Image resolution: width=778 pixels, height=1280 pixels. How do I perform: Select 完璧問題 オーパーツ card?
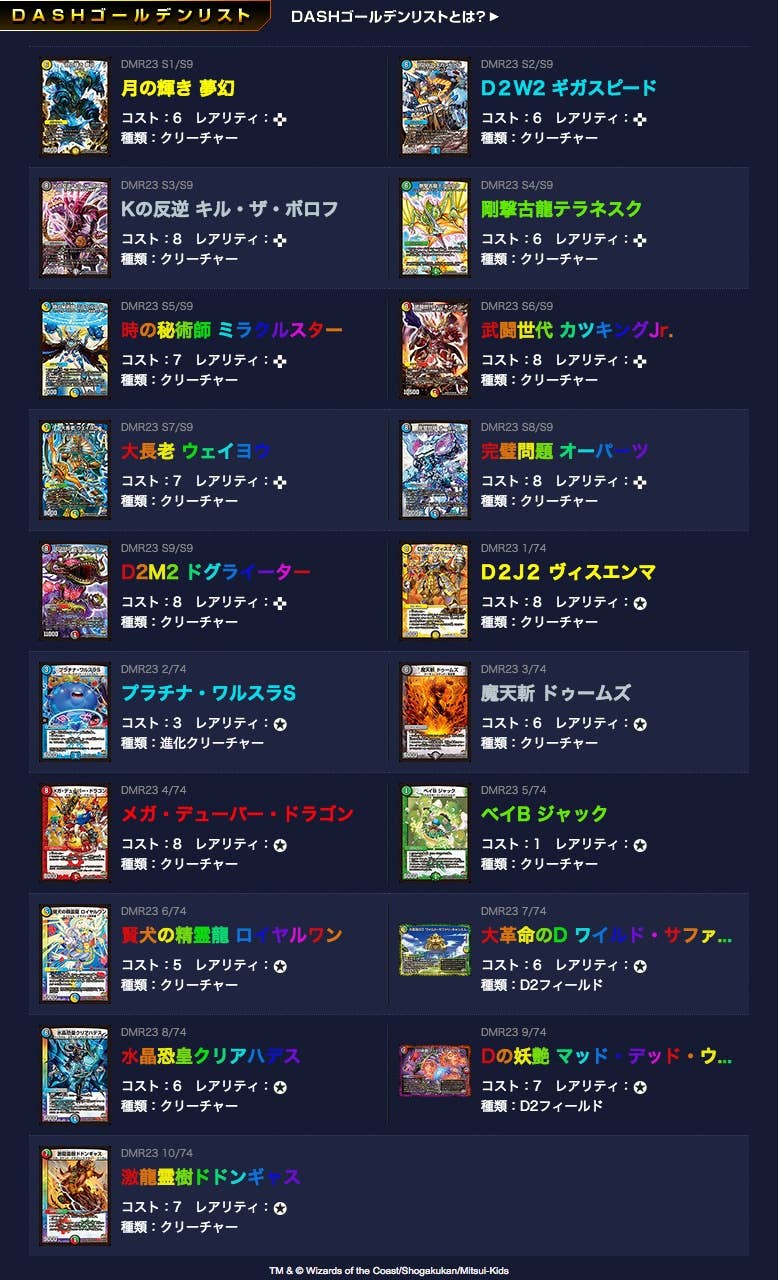564,451
